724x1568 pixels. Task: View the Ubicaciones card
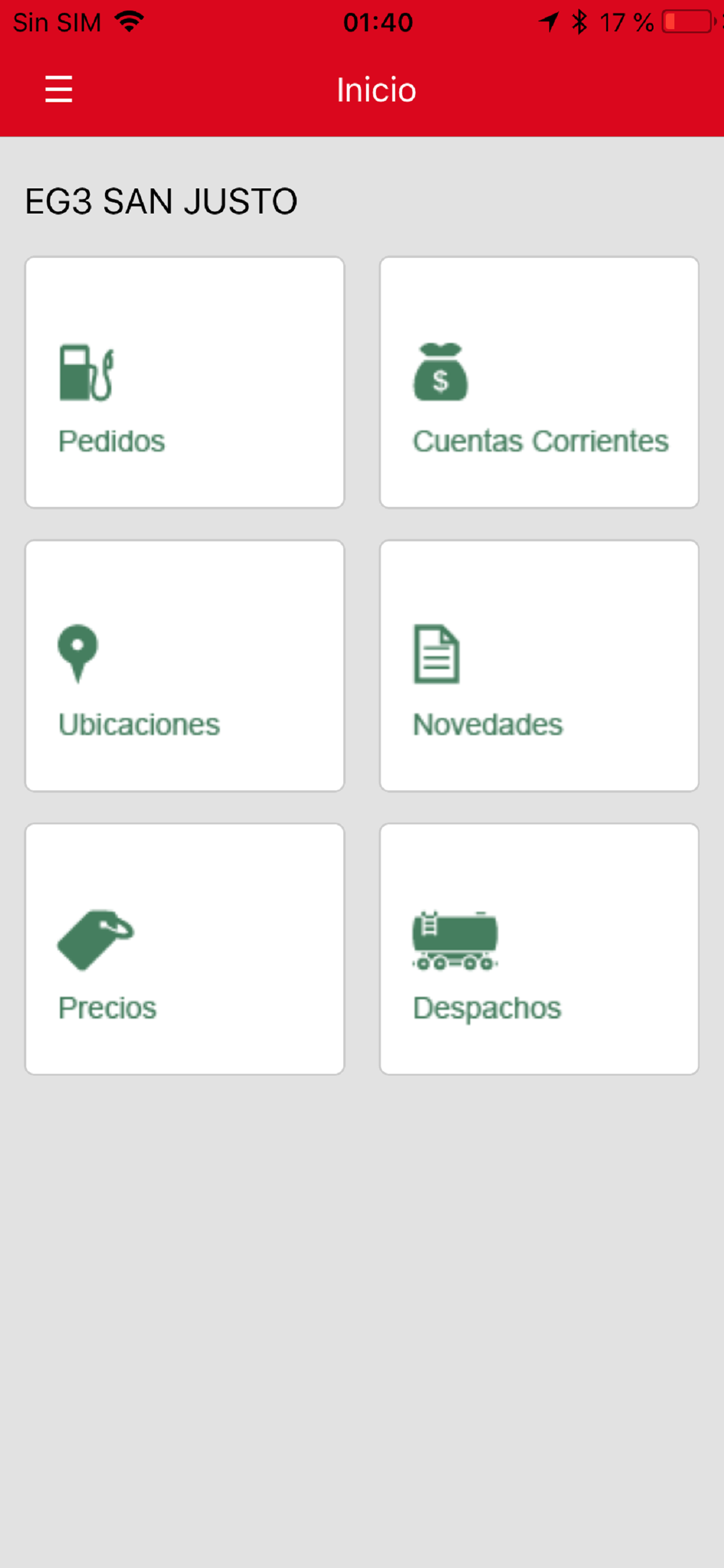184,666
